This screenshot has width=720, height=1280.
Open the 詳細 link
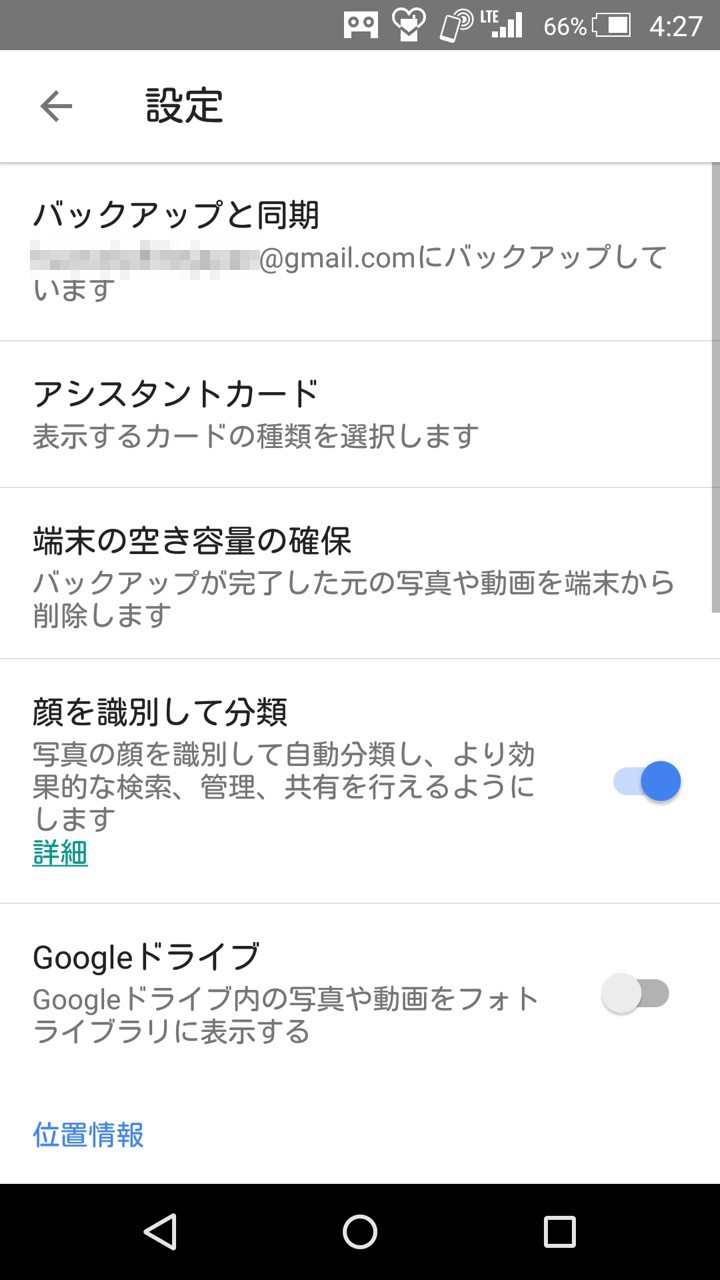[60, 853]
